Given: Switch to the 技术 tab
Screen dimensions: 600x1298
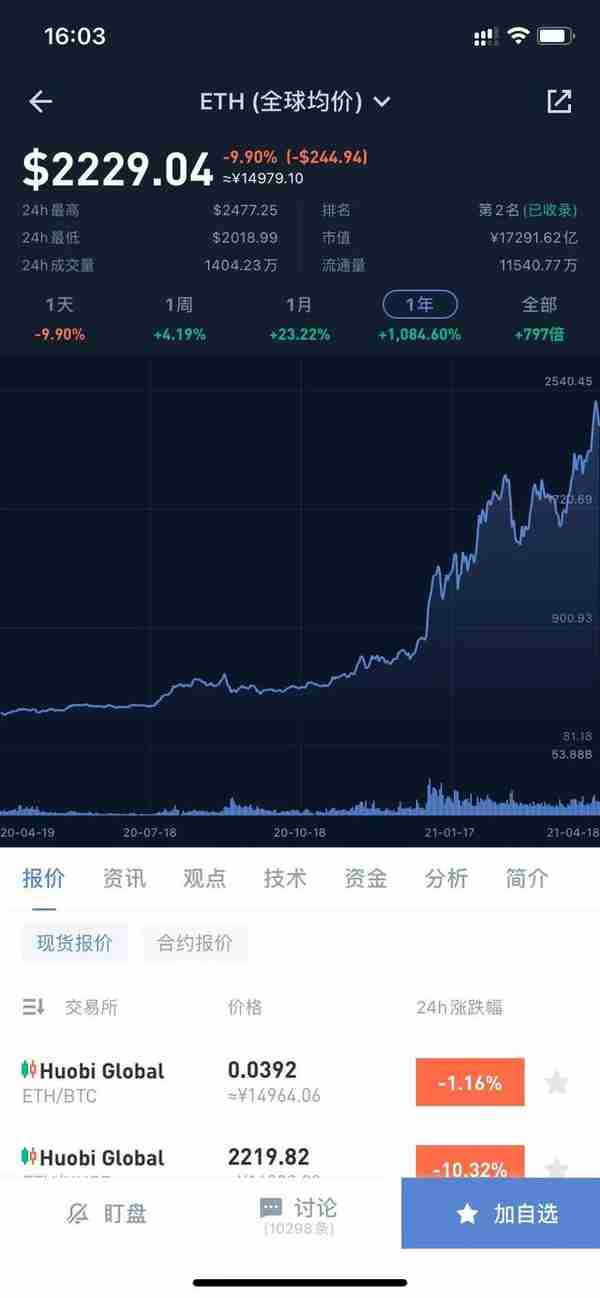Looking at the screenshot, I should pos(285,878).
